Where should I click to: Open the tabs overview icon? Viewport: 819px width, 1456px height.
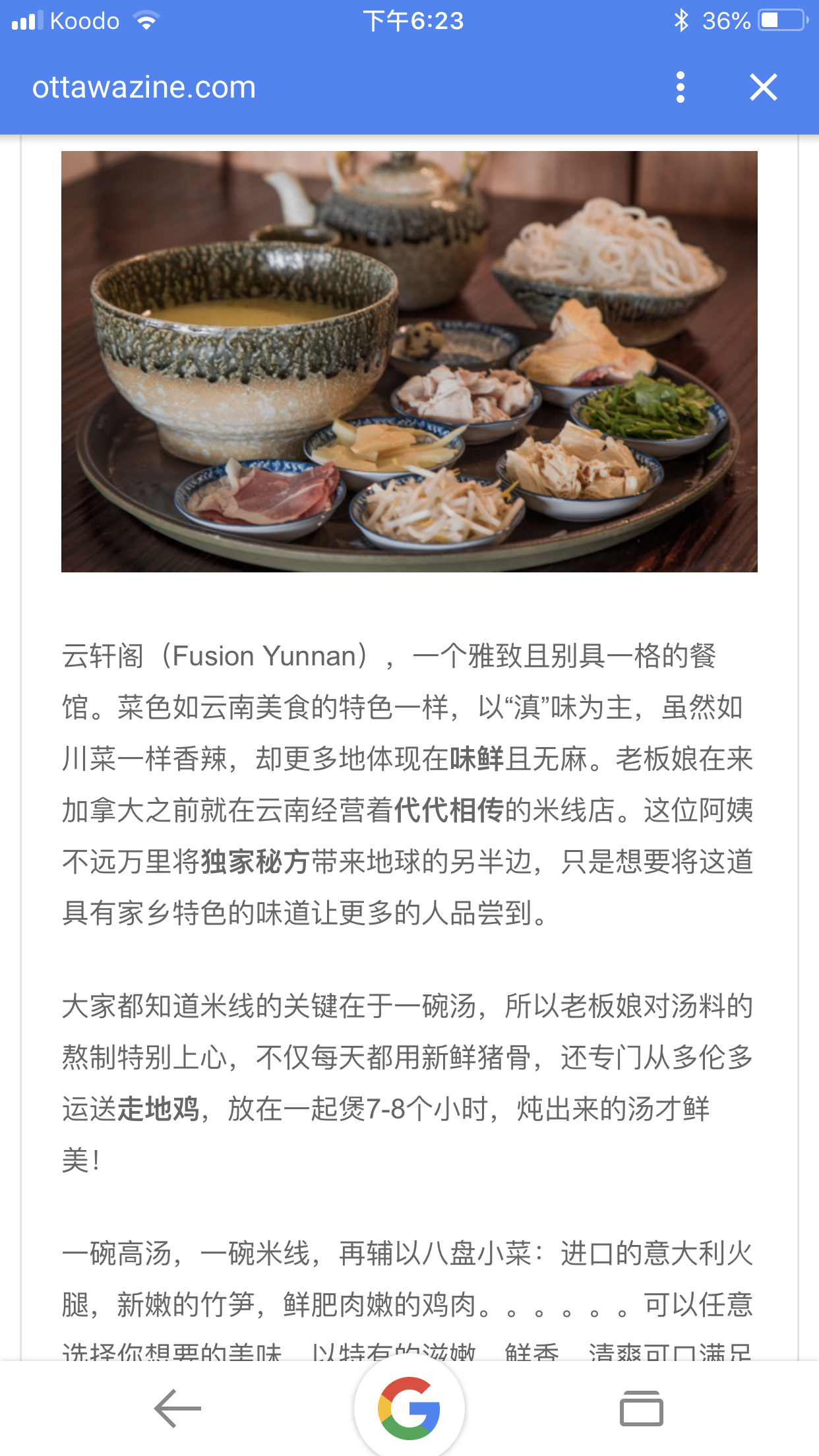point(641,1409)
